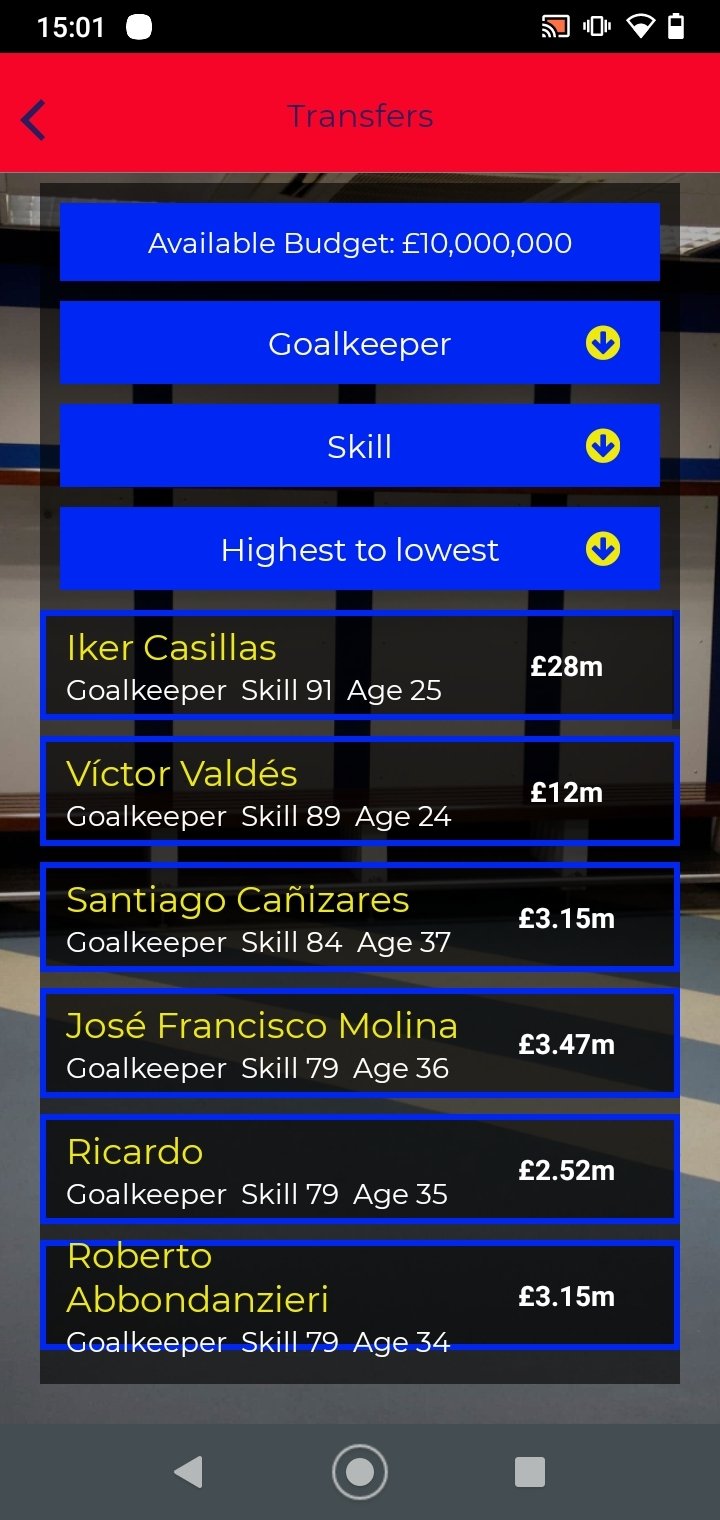Select José Francisco Molina player row
Screen dimensions: 720x1520
pos(360,1044)
